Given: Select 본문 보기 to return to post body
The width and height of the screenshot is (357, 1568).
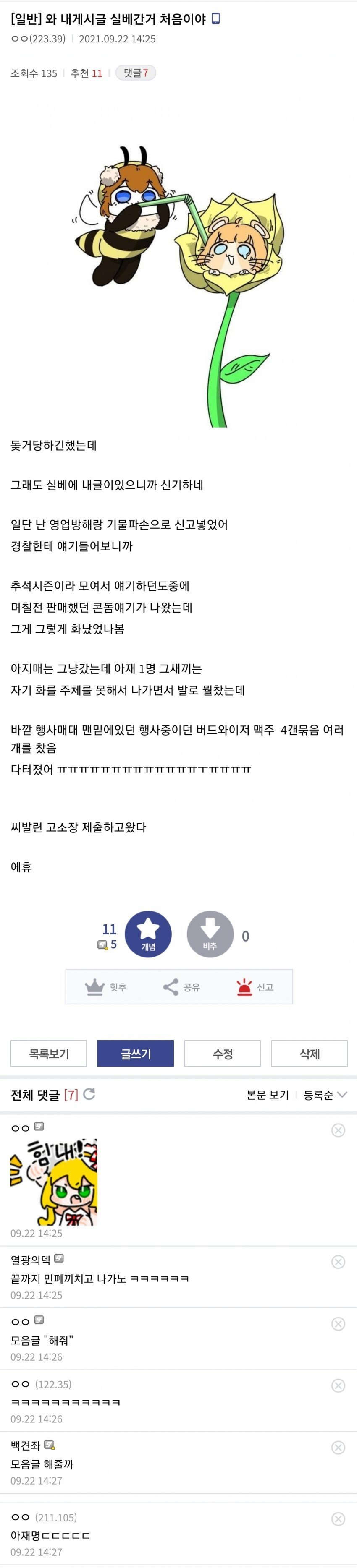Looking at the screenshot, I should [267, 1095].
